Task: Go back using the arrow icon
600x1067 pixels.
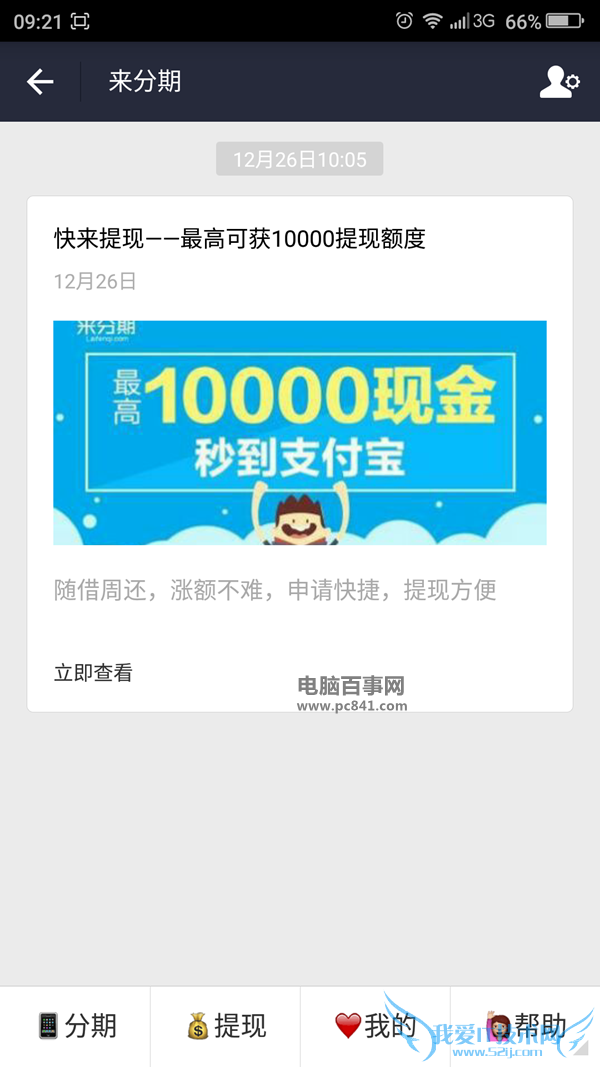Action: coord(40,82)
